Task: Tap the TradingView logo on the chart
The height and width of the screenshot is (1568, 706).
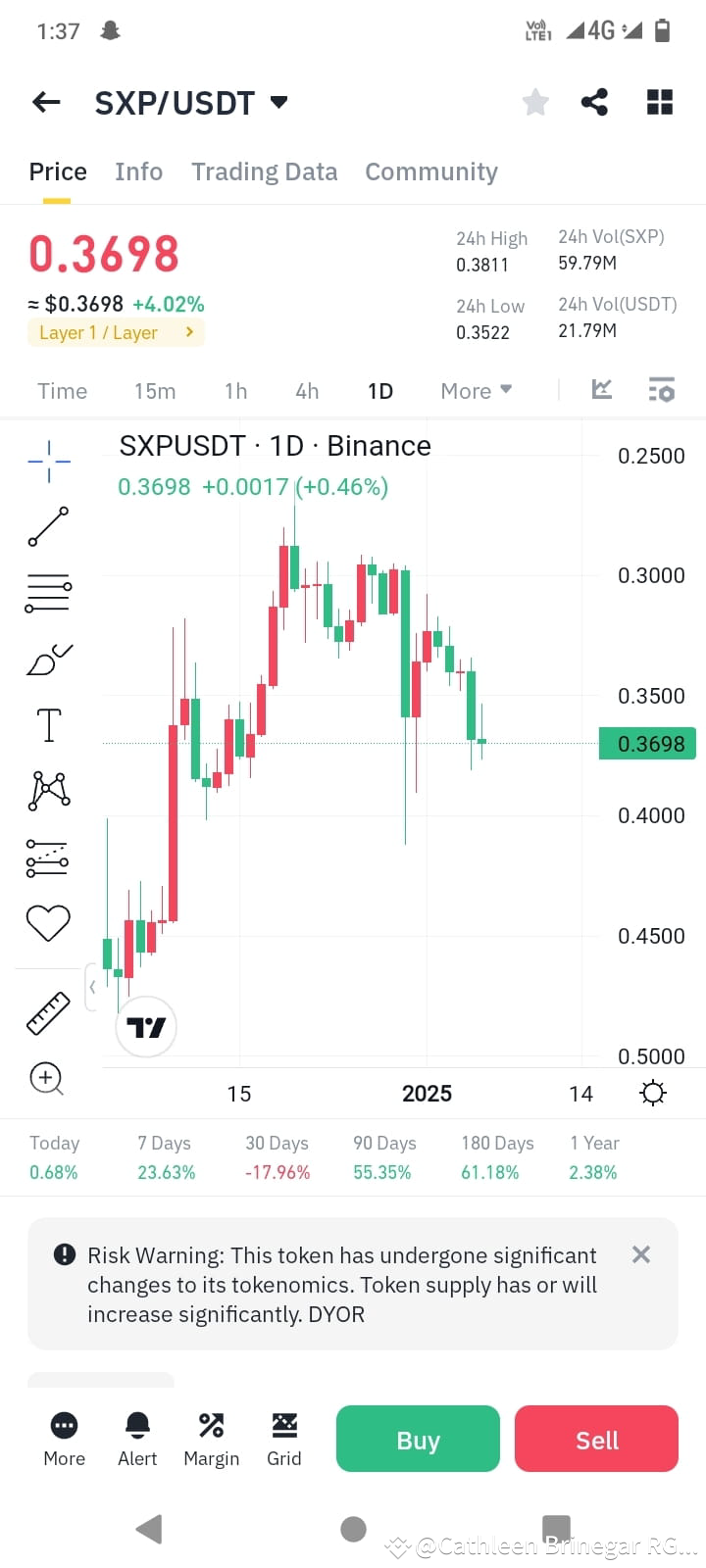Action: tap(145, 1027)
